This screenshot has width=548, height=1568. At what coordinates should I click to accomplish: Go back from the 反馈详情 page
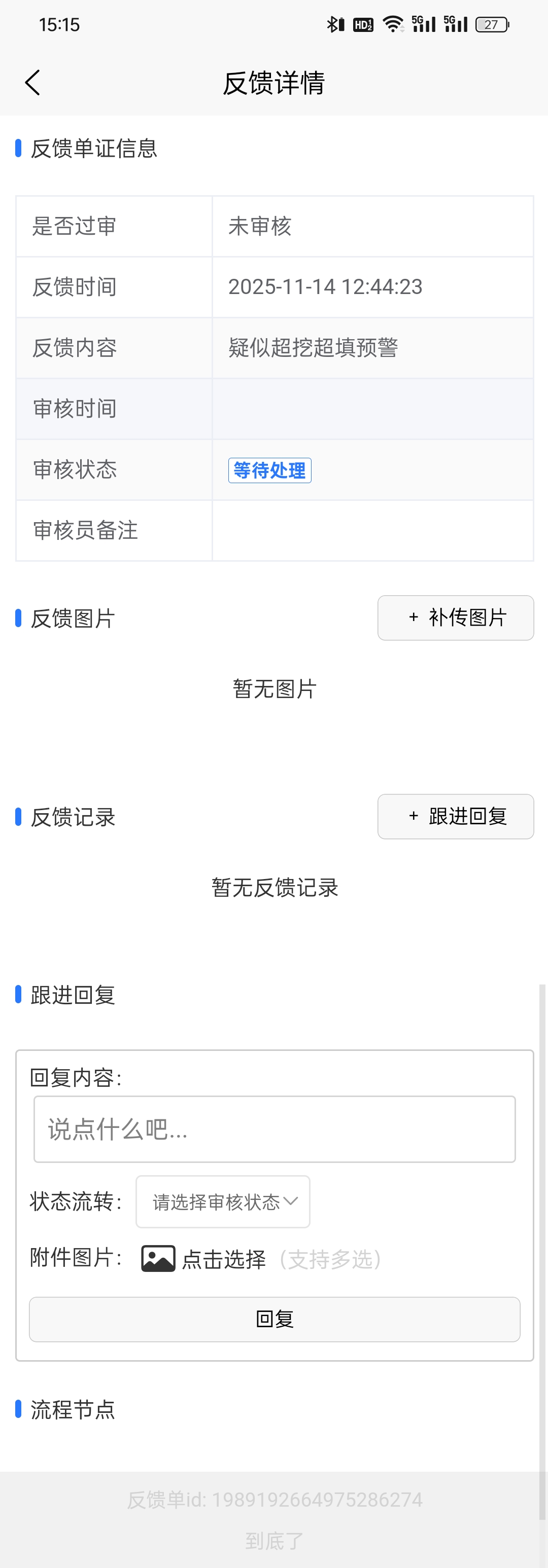click(33, 82)
